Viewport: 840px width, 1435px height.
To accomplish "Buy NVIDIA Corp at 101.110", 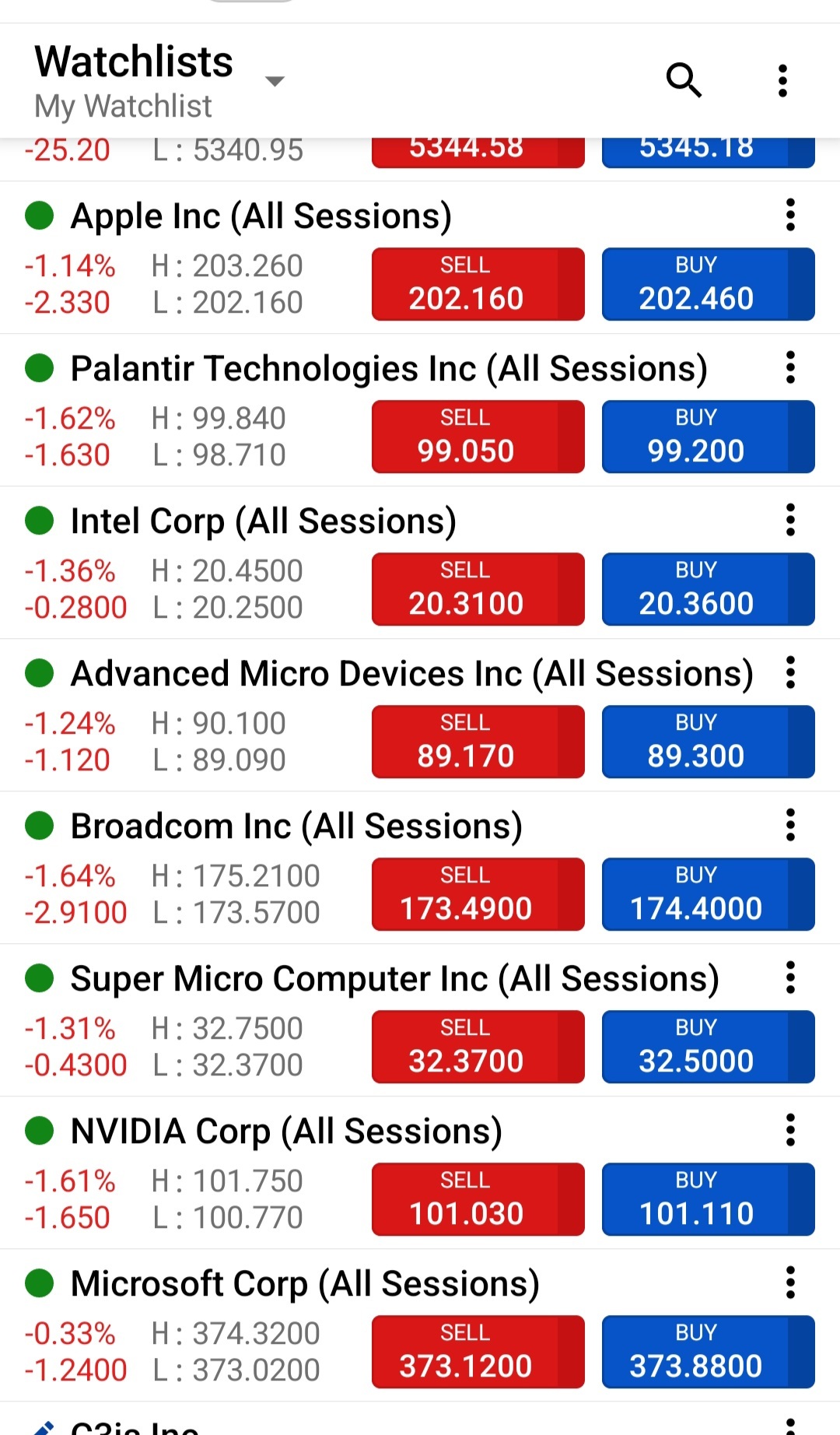I will tap(708, 1199).
